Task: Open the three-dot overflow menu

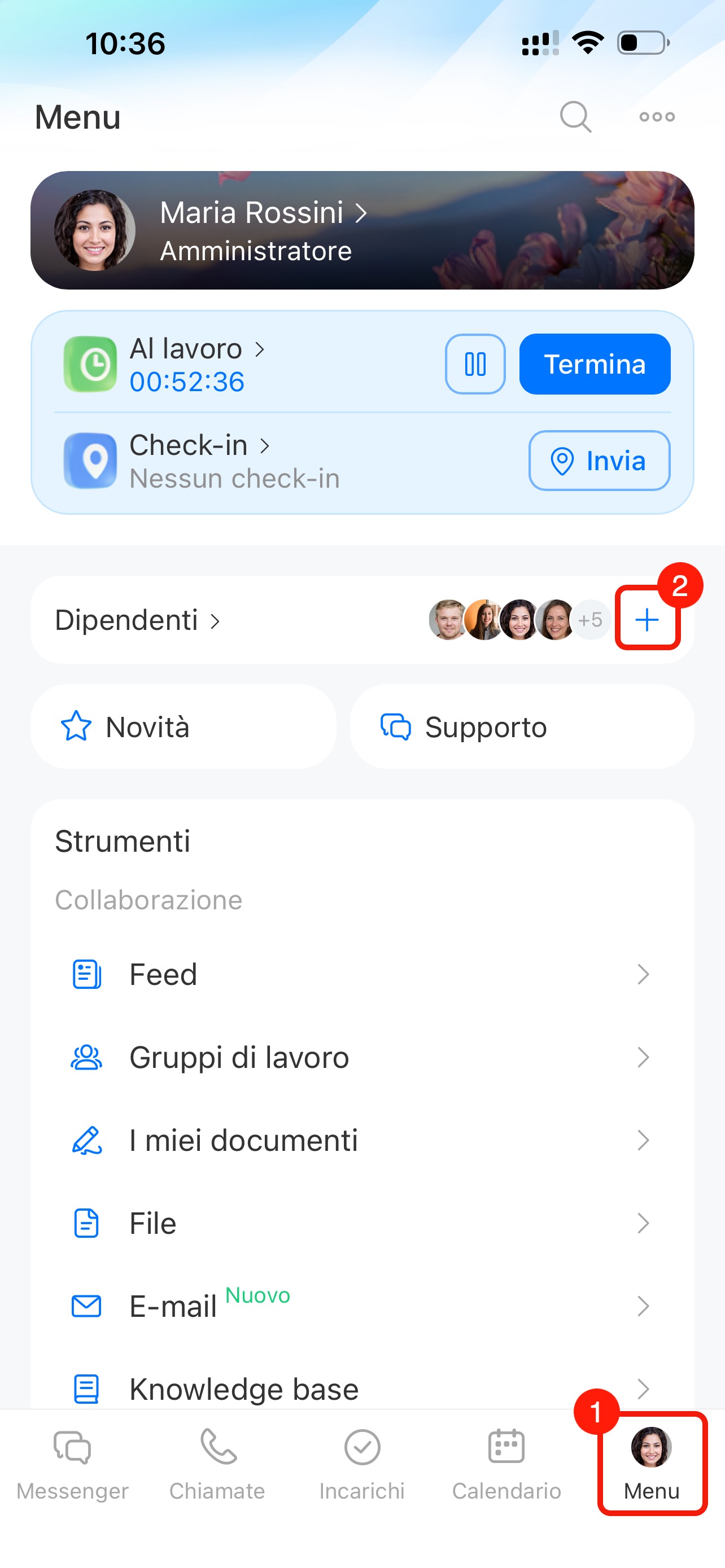Action: pos(657,116)
